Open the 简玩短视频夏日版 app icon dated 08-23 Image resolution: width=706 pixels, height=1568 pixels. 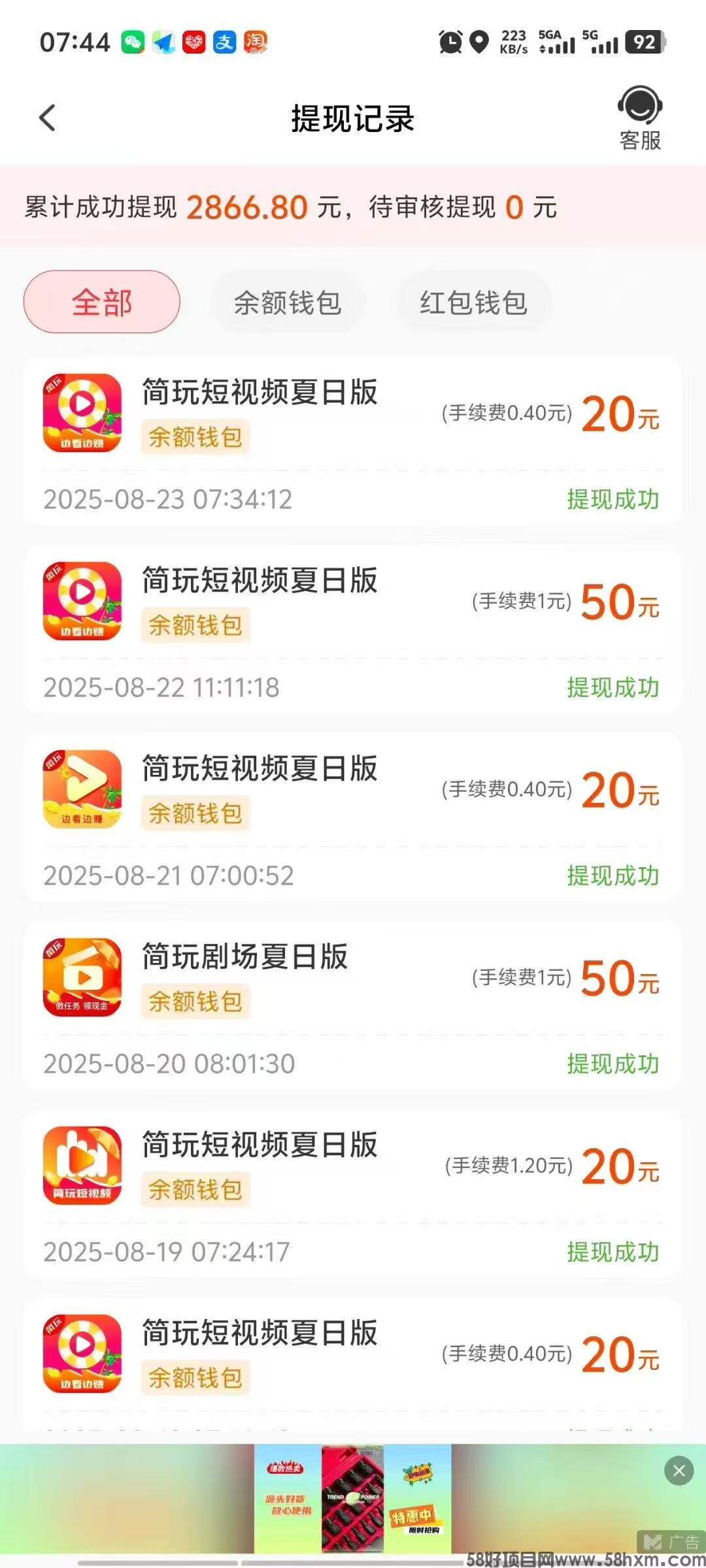(82, 412)
